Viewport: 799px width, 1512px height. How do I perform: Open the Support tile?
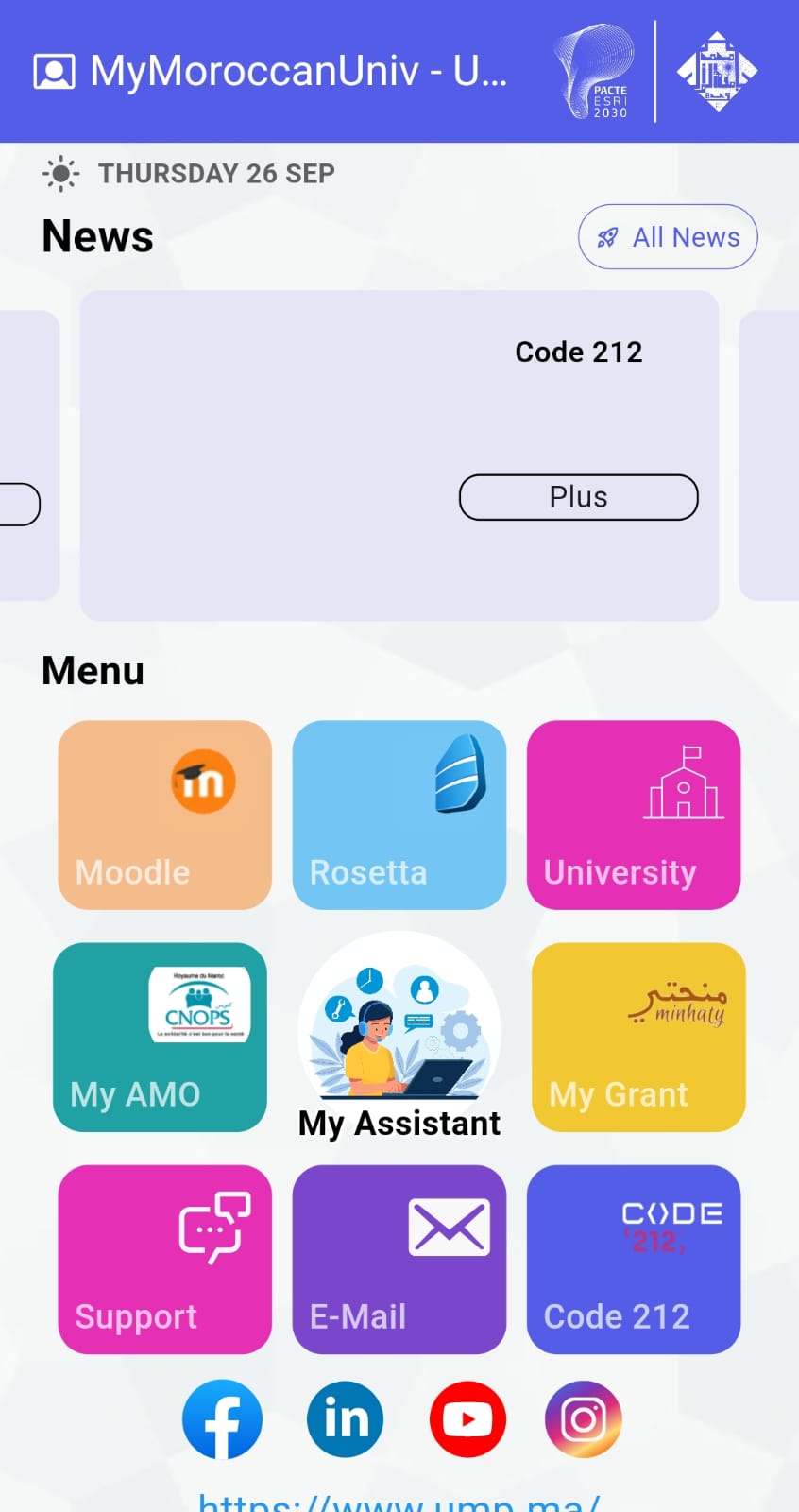164,1259
